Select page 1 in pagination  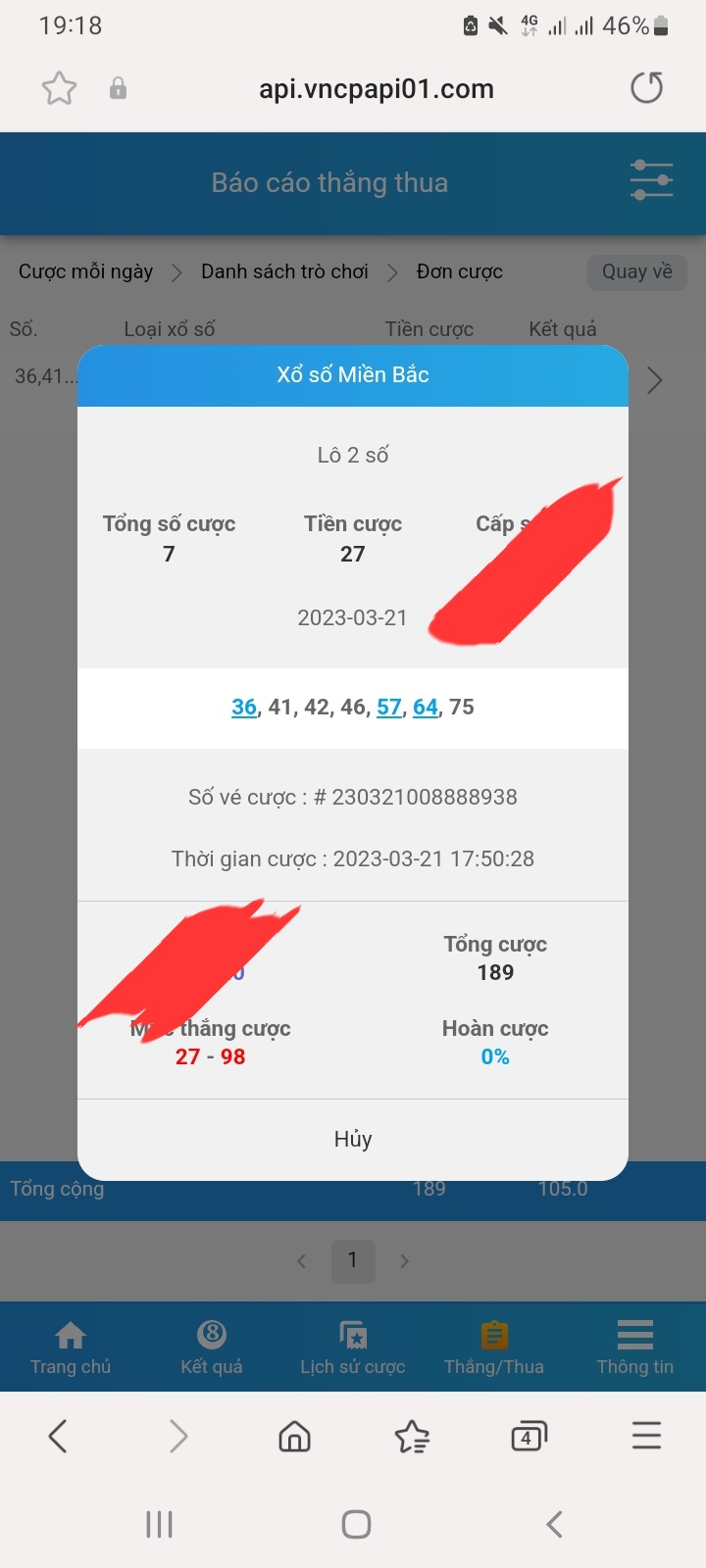pos(353,1260)
